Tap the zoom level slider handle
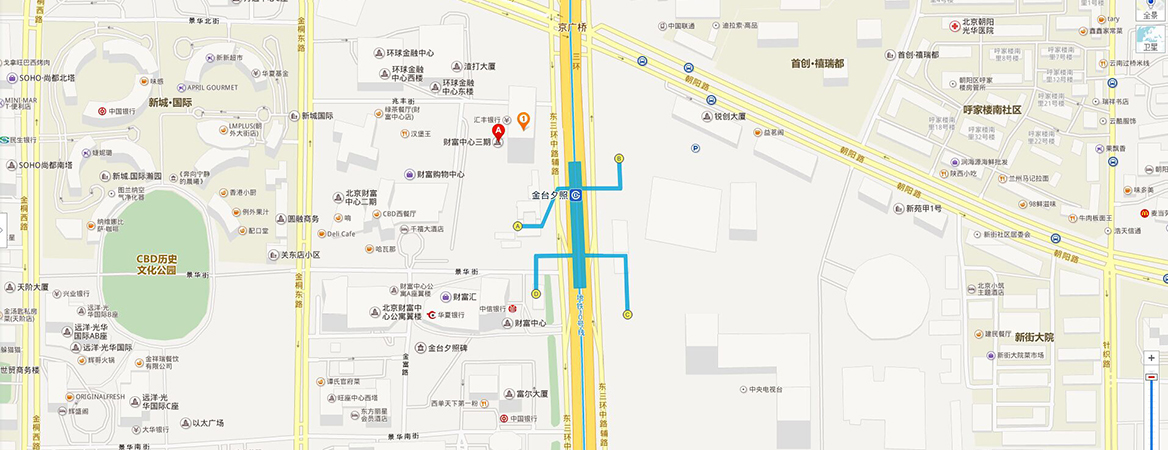This screenshot has height=450, width=1168. (1151, 378)
